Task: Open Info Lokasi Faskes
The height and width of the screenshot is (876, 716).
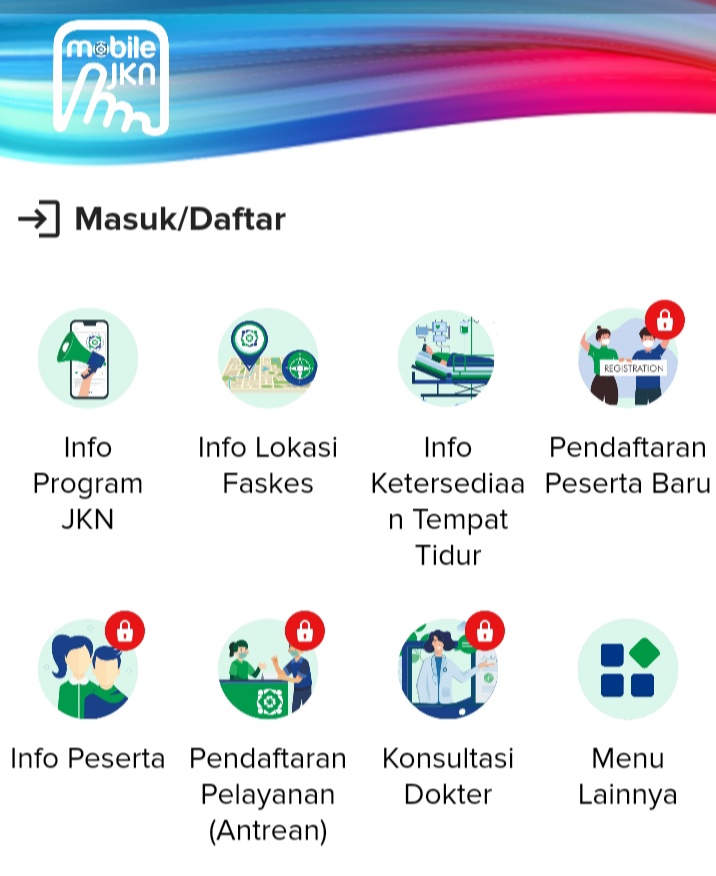Action: pyautogui.click(x=267, y=358)
